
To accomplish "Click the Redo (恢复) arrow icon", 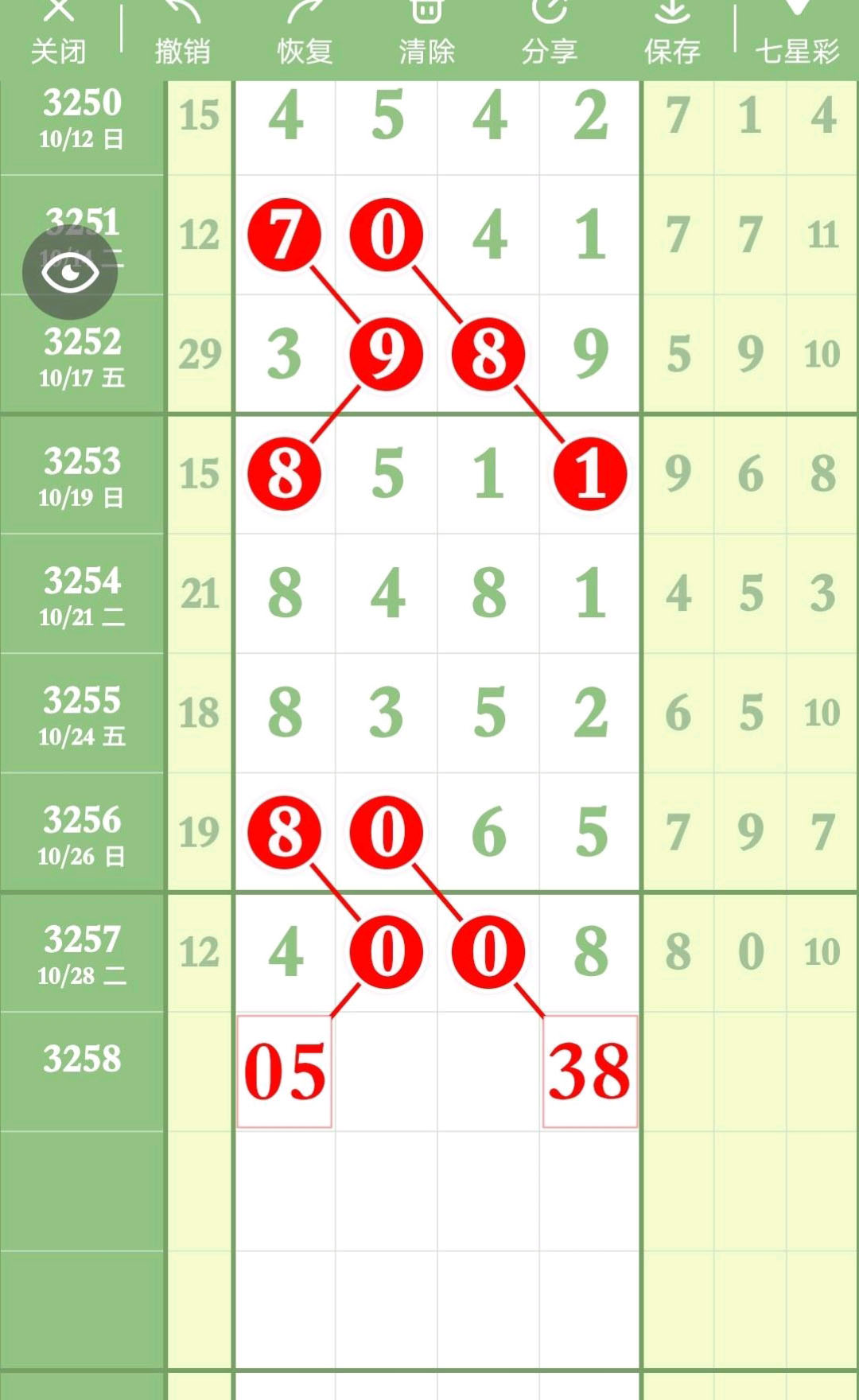I will (x=305, y=16).
